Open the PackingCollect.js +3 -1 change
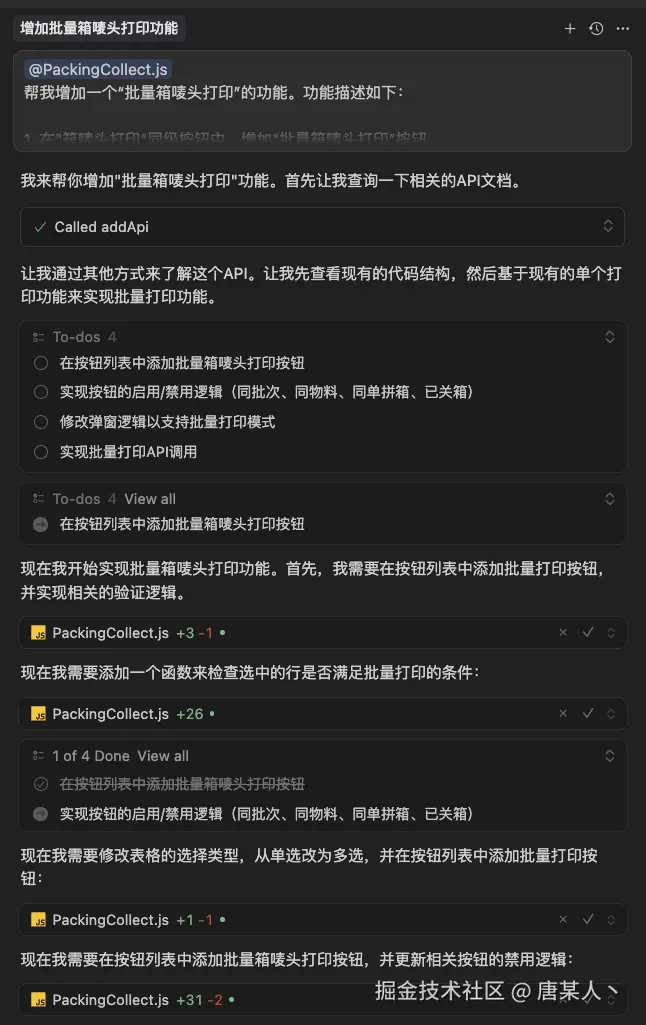Image resolution: width=646 pixels, height=1025 pixels. (110, 633)
